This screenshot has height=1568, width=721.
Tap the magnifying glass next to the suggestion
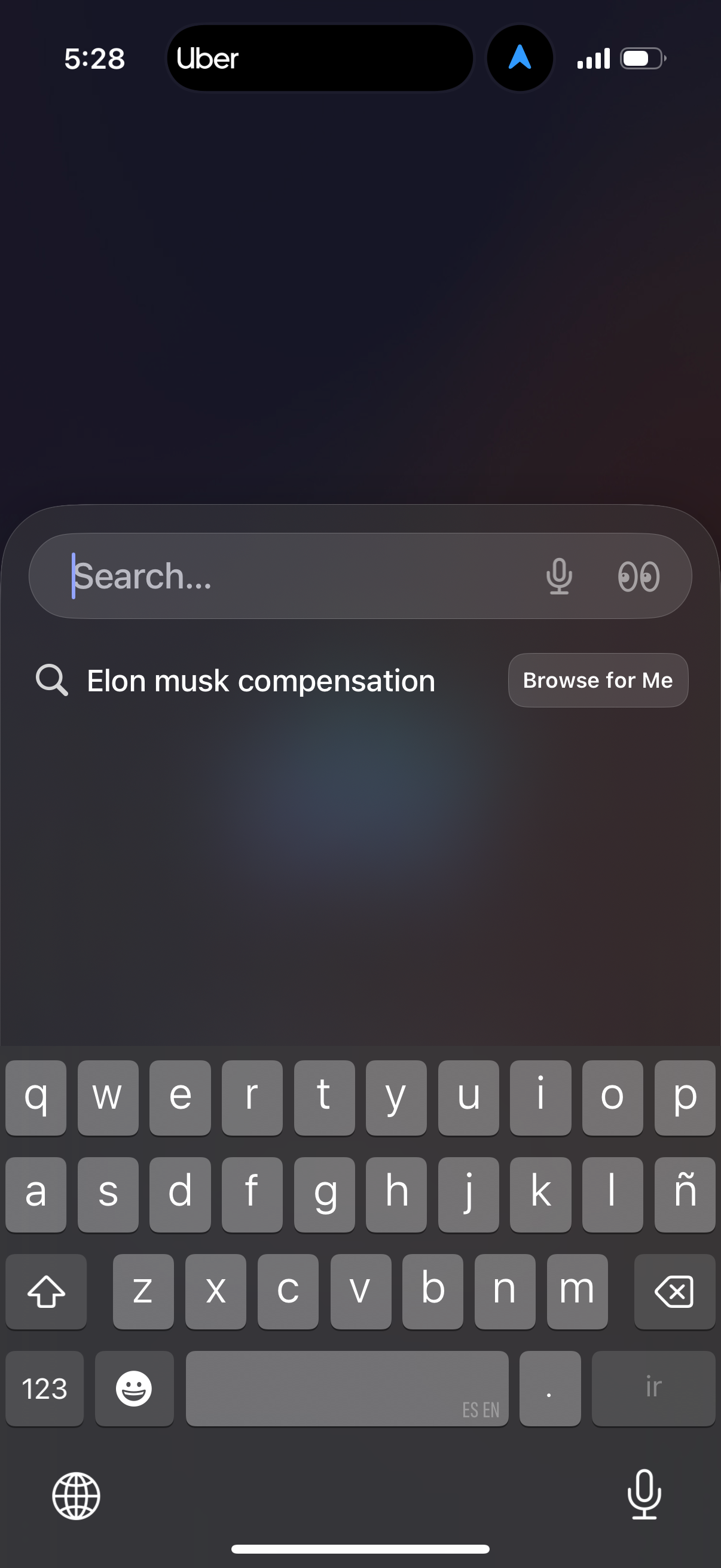coord(52,680)
